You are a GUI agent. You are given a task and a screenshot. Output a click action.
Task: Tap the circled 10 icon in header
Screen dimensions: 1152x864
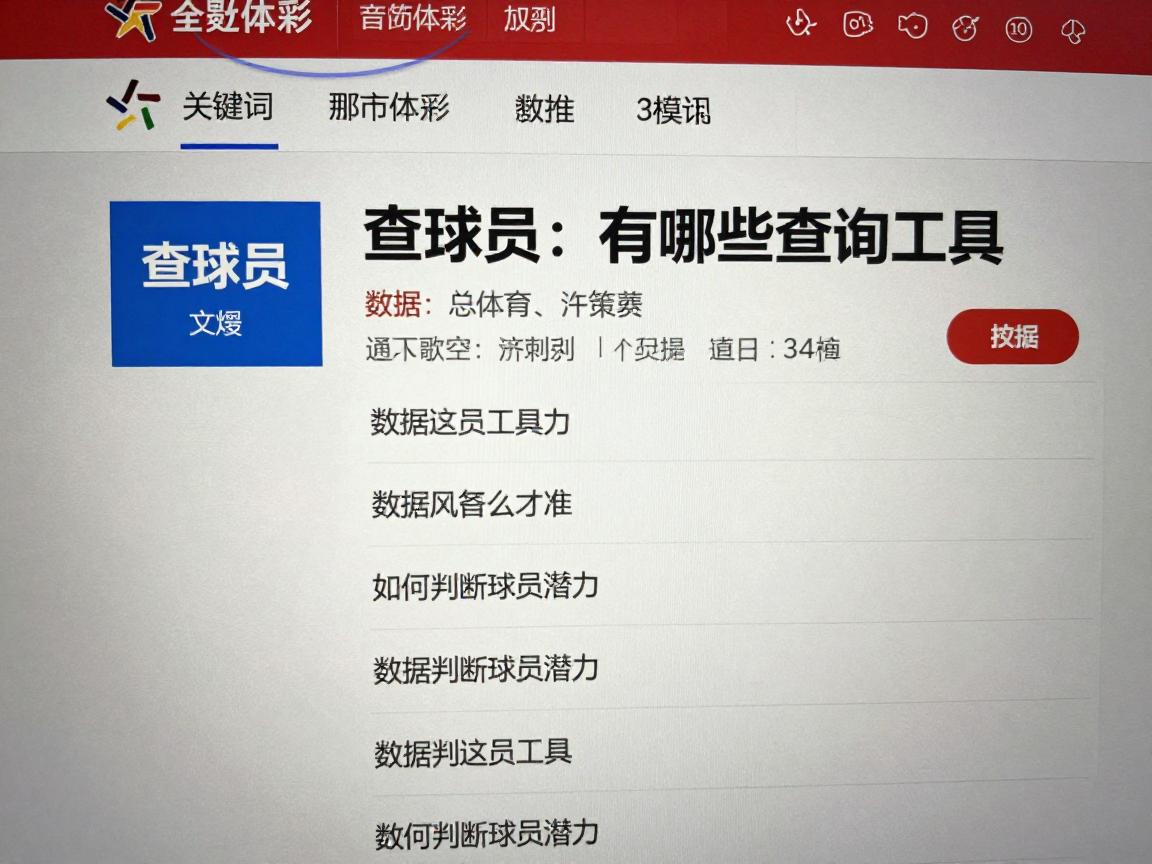(x=1018, y=28)
